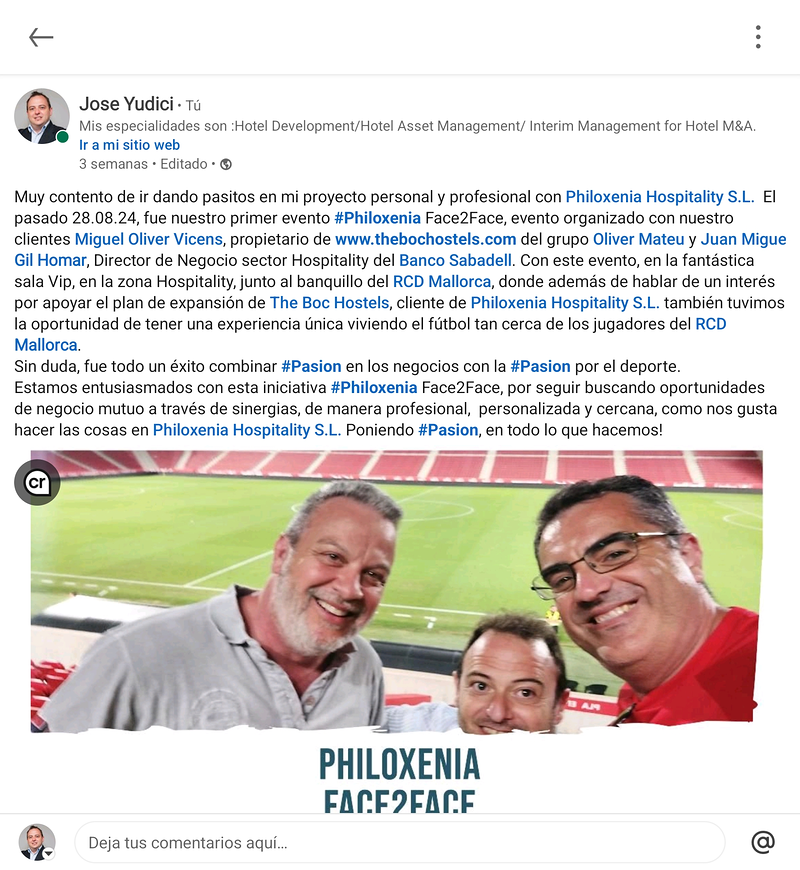Click your avatar beside the comment box

pos(37,841)
